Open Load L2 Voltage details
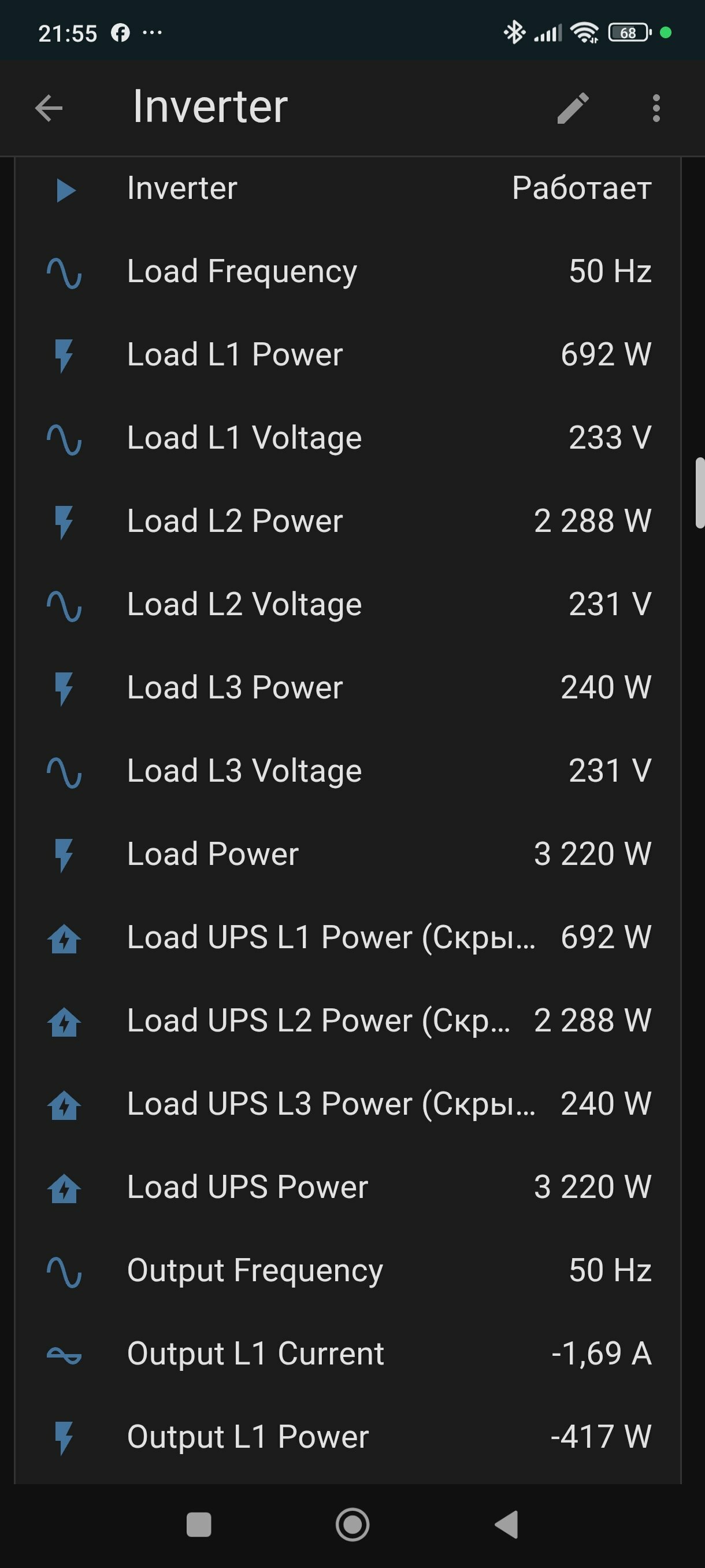Viewport: 705px width, 1568px height. tap(348, 604)
